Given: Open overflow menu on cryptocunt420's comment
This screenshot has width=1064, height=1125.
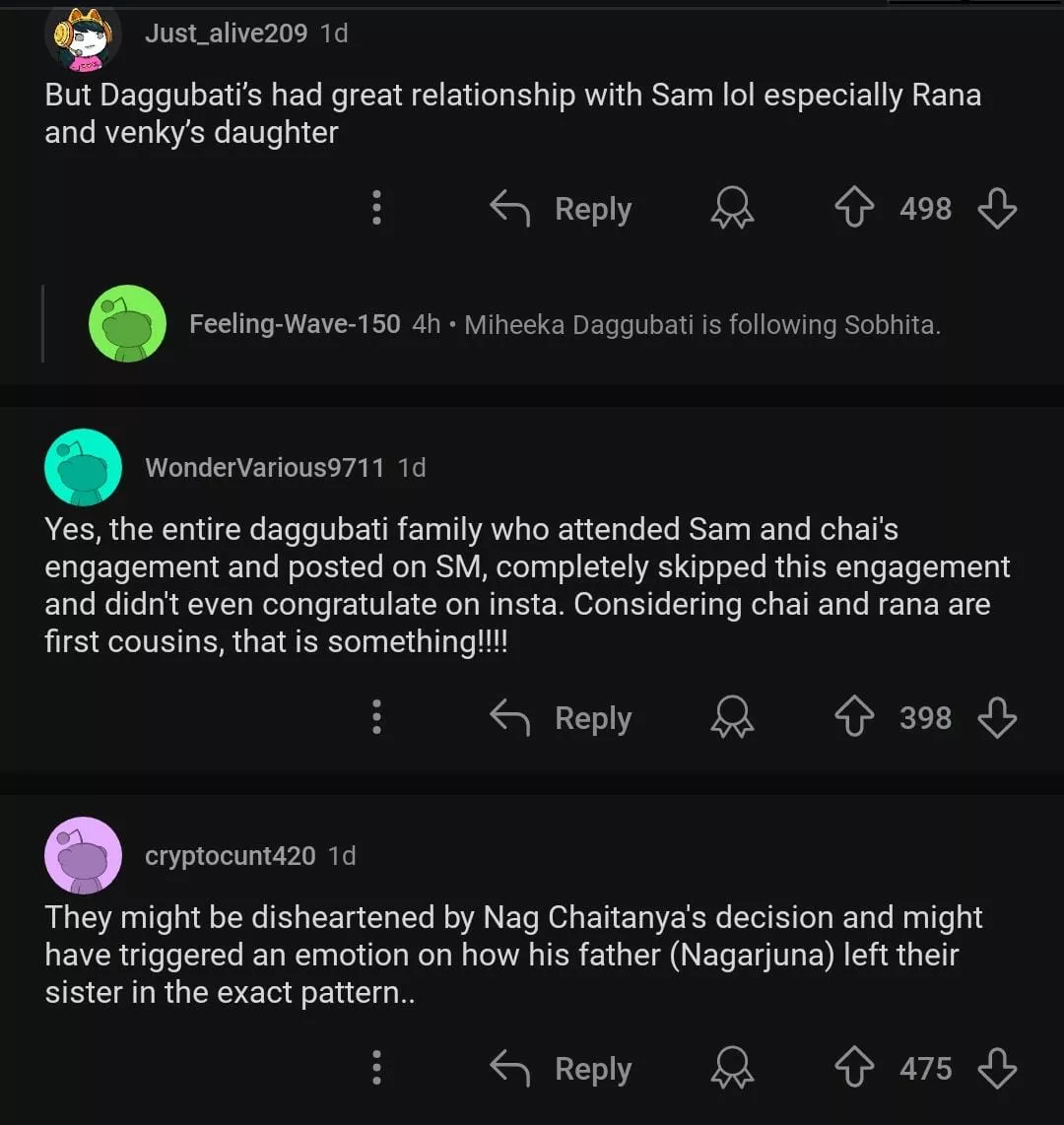Looking at the screenshot, I should [376, 1069].
